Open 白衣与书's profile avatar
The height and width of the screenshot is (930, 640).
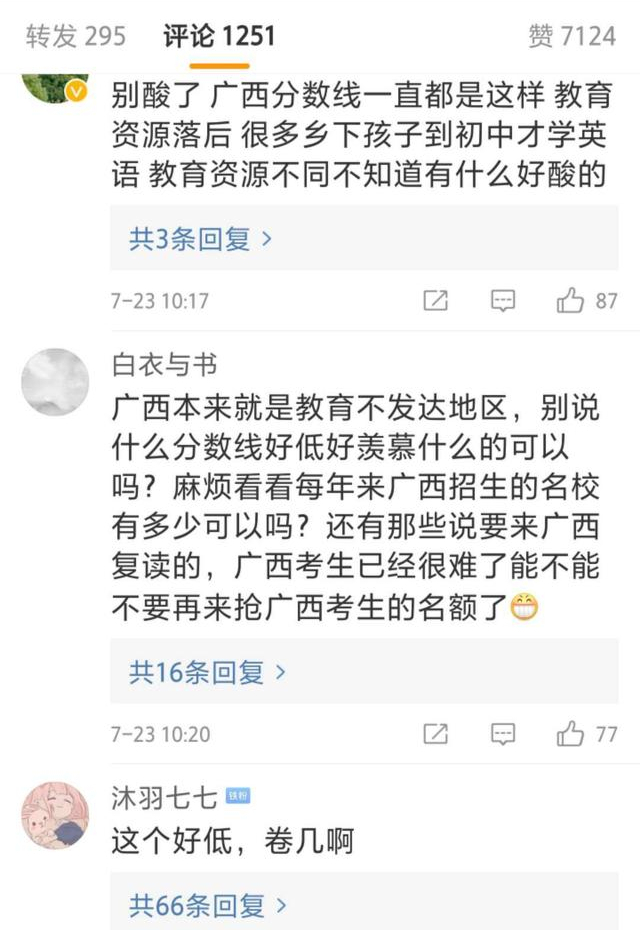point(55,382)
